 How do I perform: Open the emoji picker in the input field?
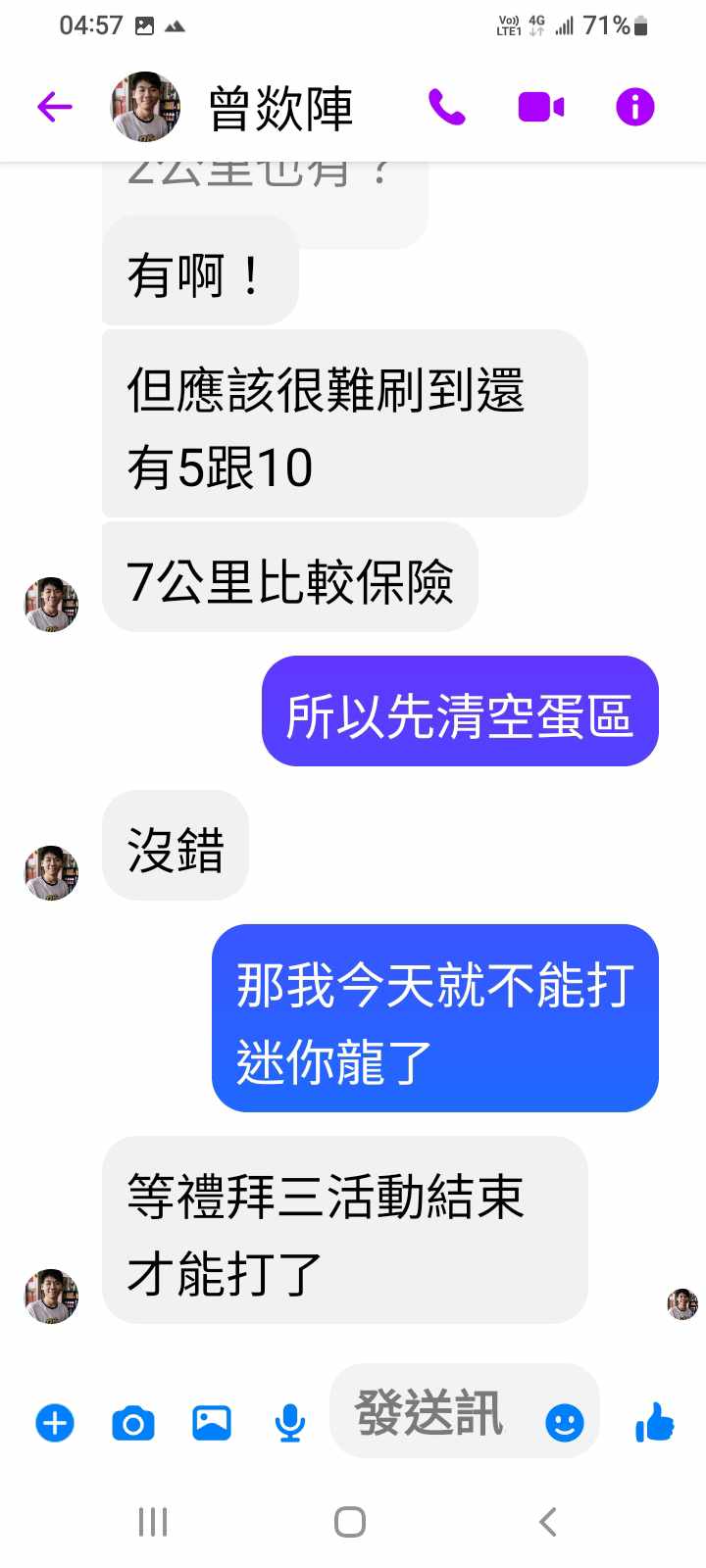point(565,1422)
